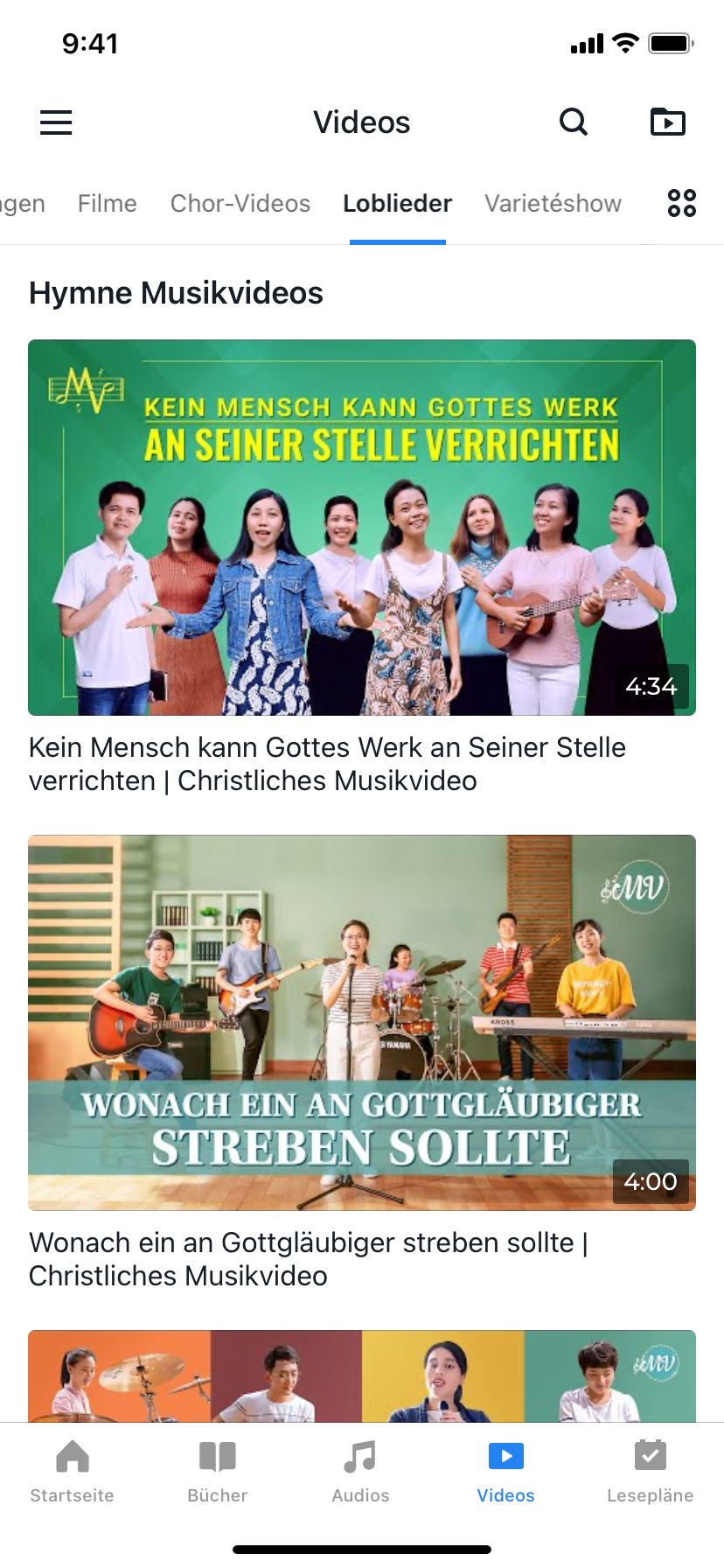Open the hamburger drawer menu
Image resolution: width=724 pixels, height=1568 pixels.
[56, 122]
